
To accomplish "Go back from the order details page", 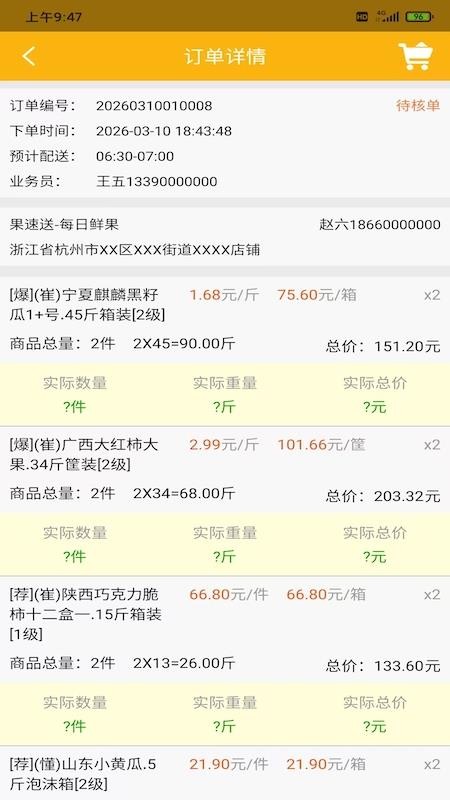I will coord(29,56).
